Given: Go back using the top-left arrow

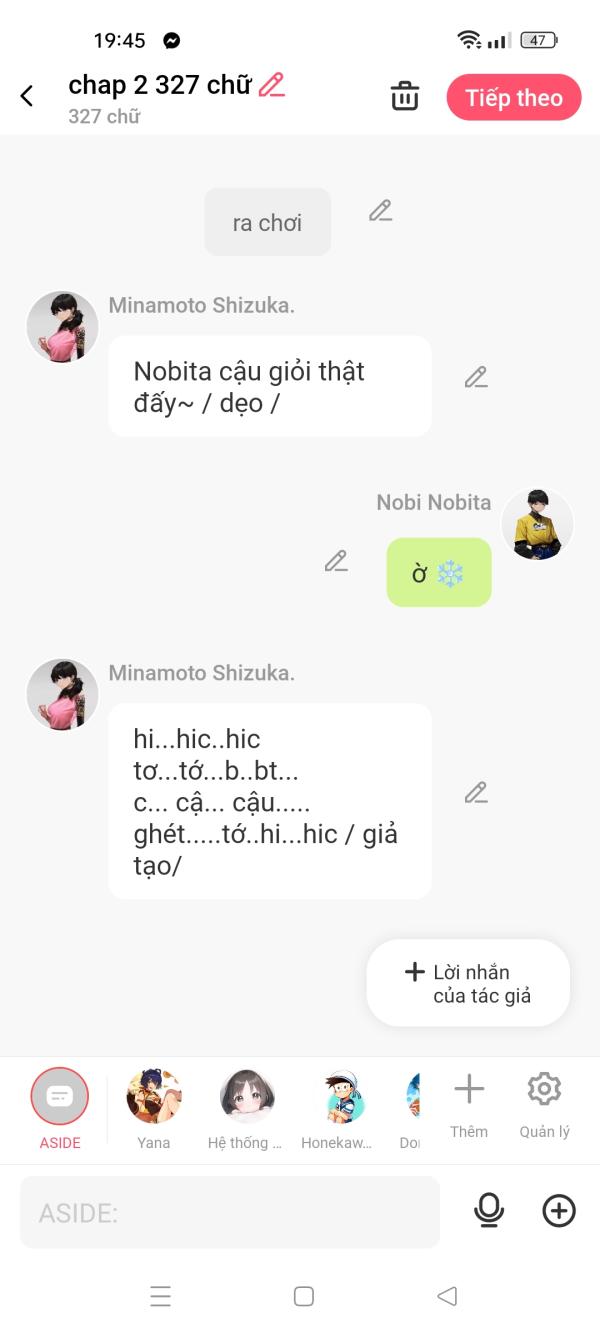Looking at the screenshot, I should pos(27,96).
